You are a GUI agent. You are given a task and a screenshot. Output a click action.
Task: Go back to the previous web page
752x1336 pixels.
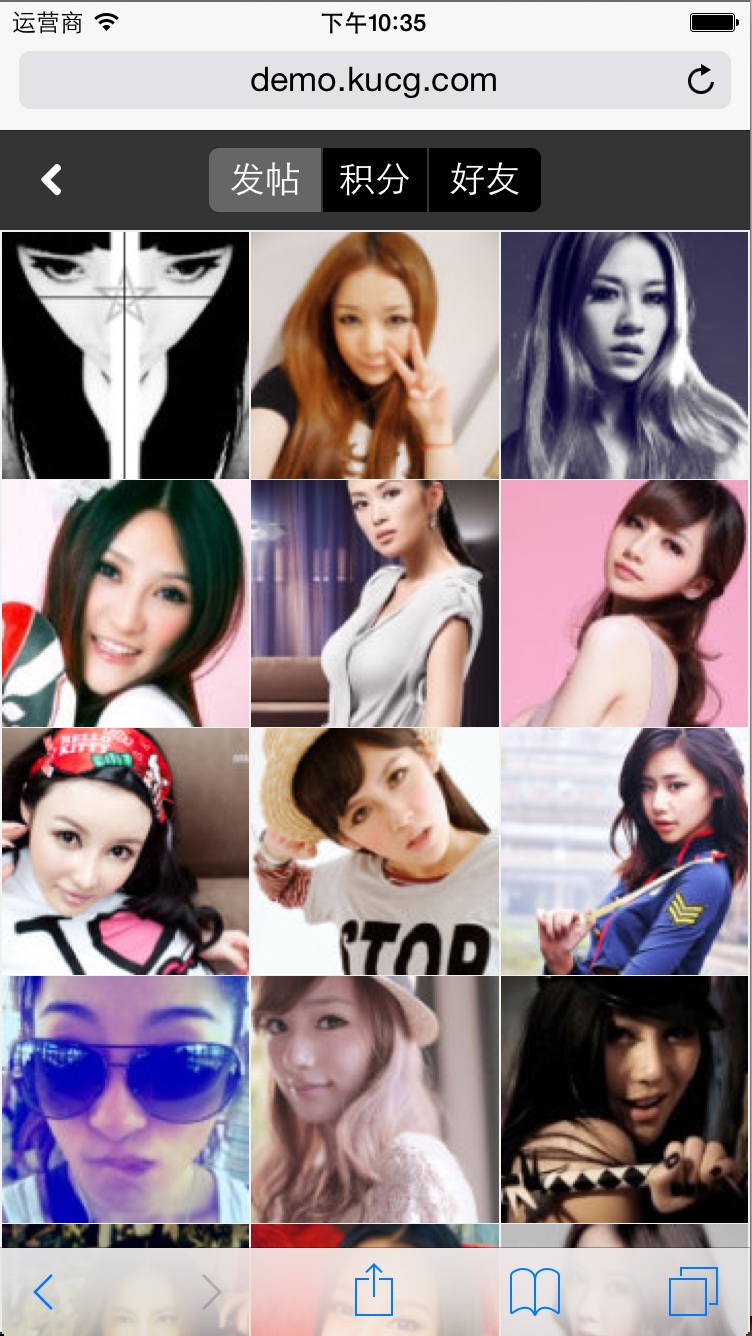[44, 1292]
